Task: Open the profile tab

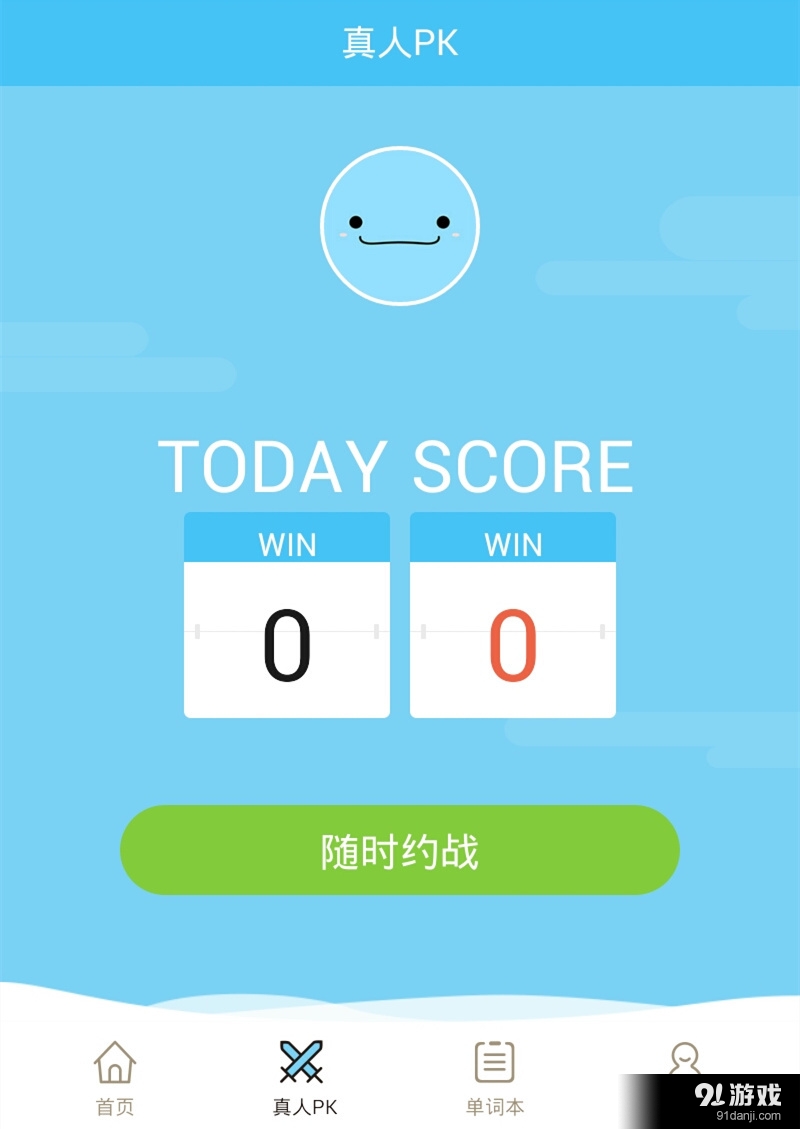Action: pyautogui.click(x=685, y=1058)
